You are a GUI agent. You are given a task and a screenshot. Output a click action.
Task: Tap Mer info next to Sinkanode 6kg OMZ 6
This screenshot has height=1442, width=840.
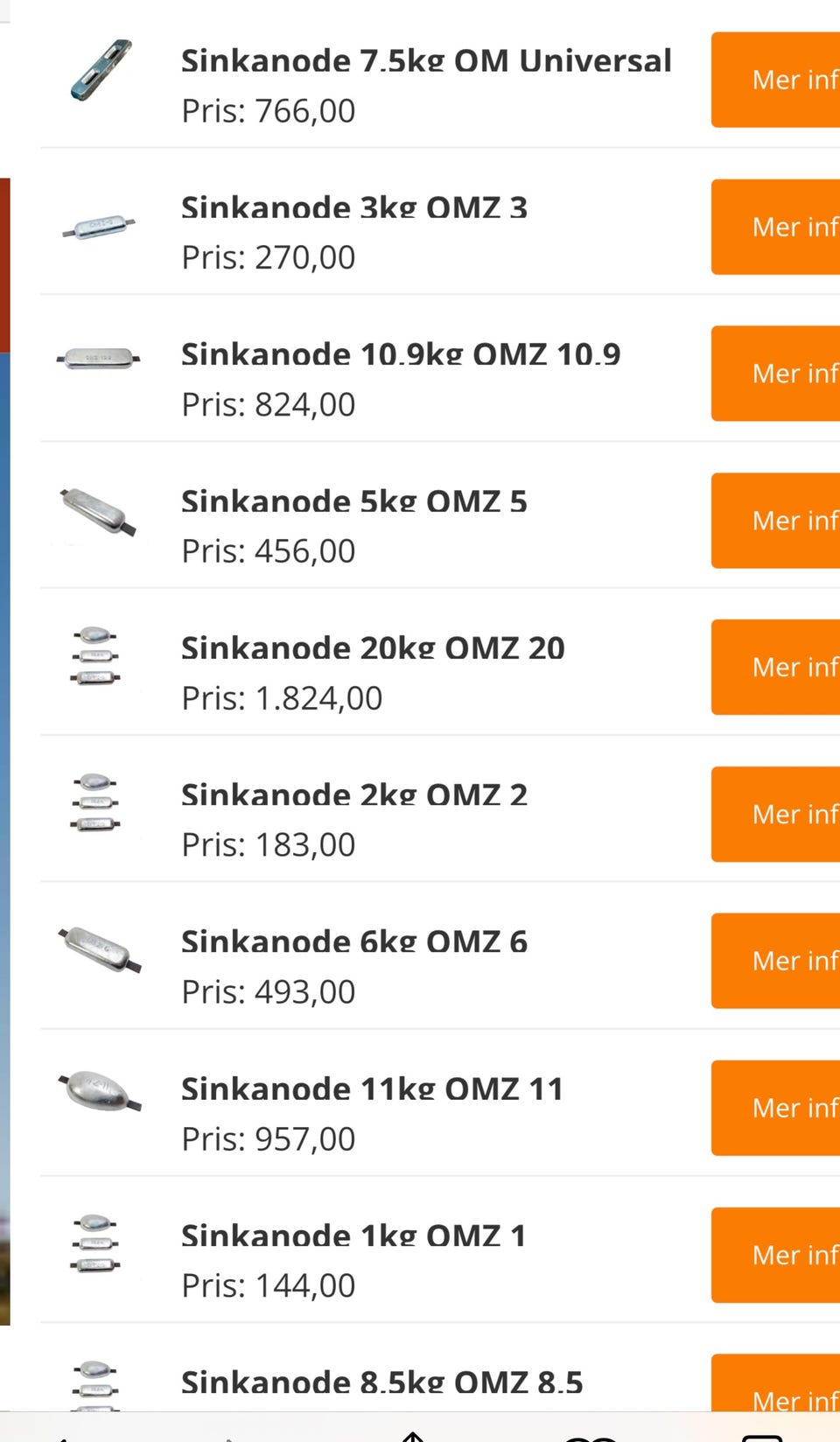click(x=777, y=961)
